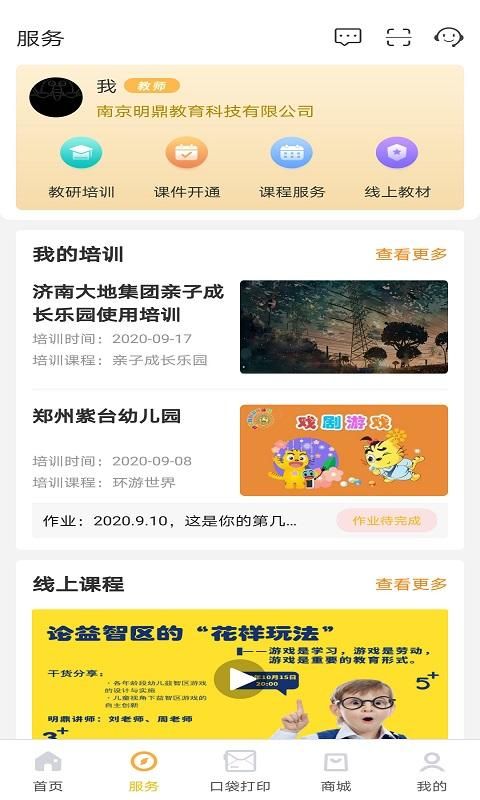Open the scan code icon
This screenshot has height=800, width=480.
pos(398,37)
